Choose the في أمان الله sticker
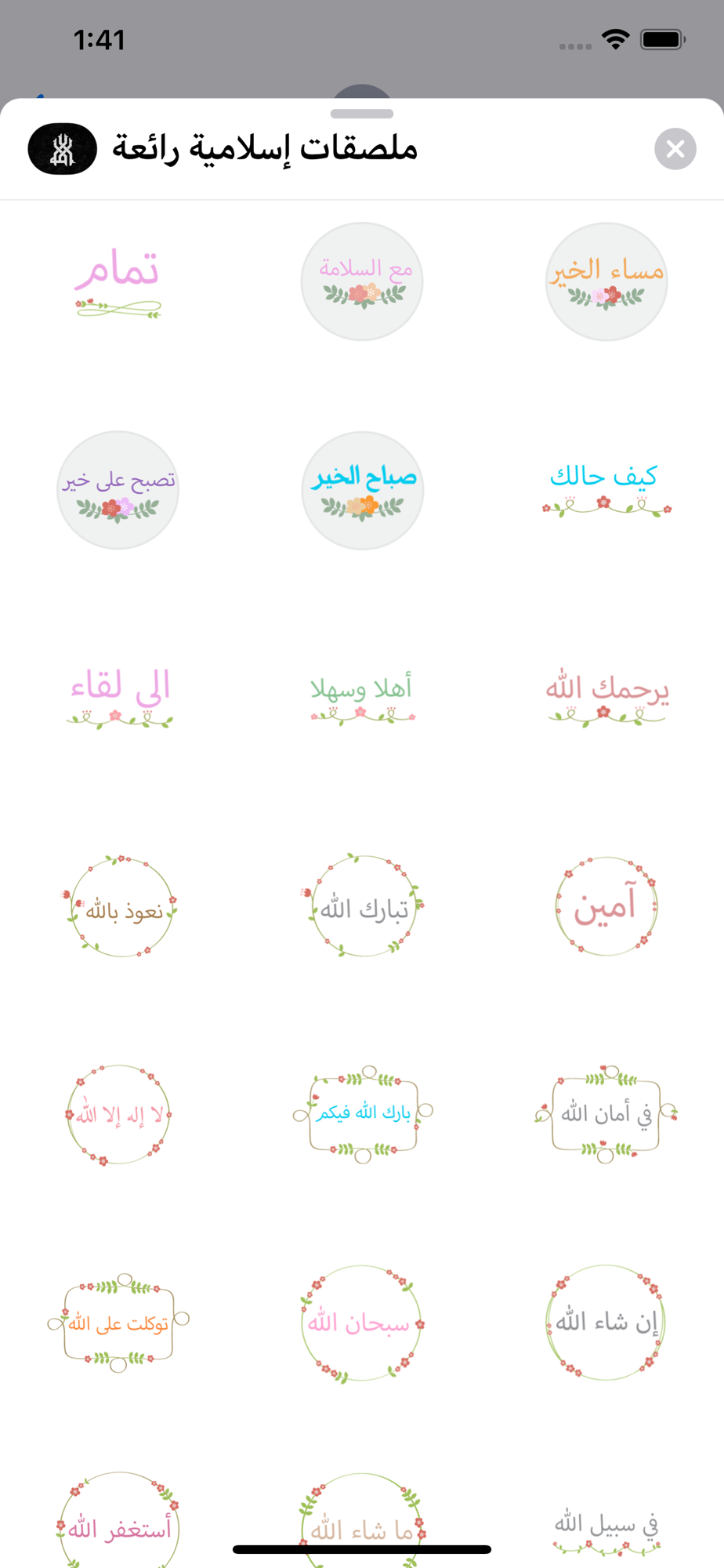724x1568 pixels. 606,1114
